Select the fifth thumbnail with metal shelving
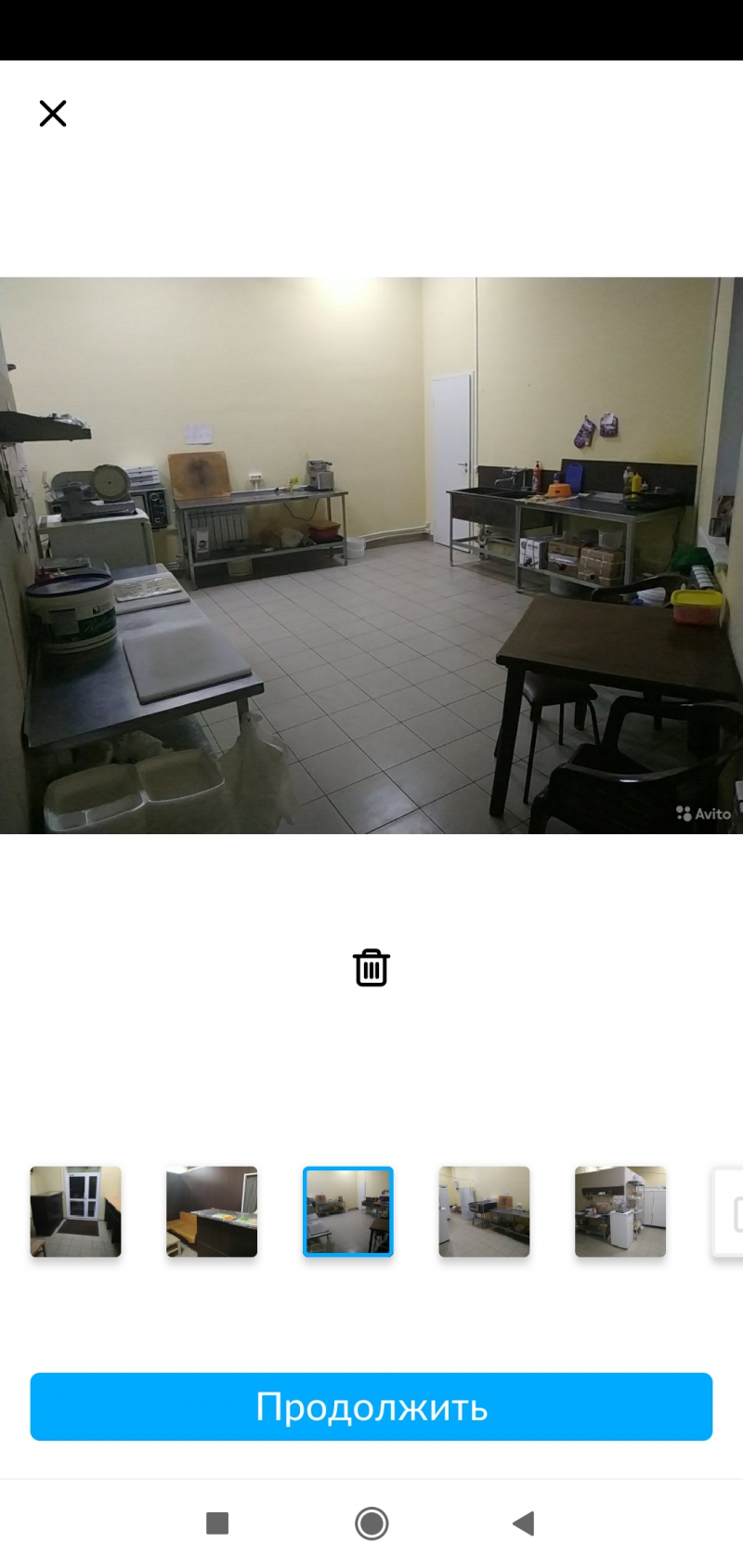Viewport: 743px width, 1568px height. click(x=620, y=1211)
